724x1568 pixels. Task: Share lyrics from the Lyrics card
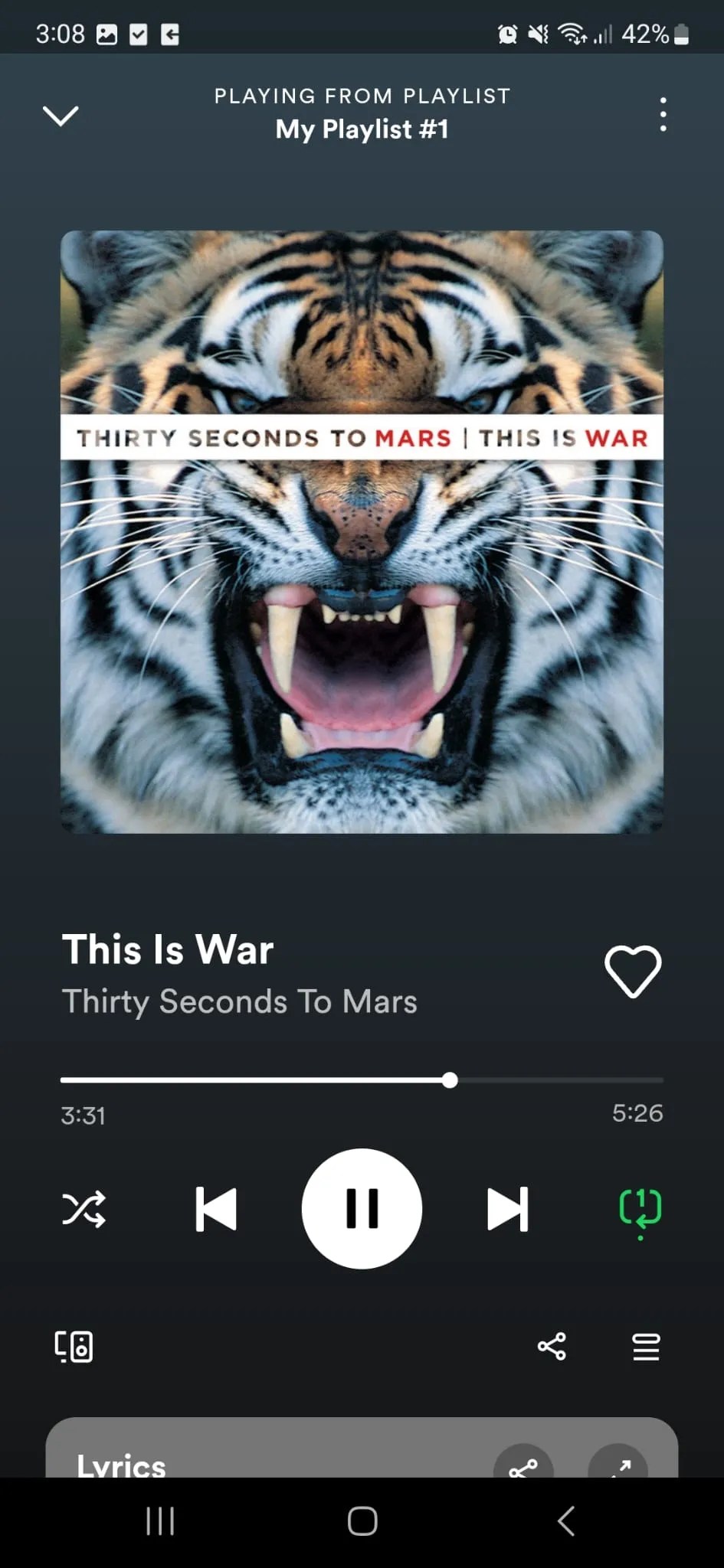524,1465
